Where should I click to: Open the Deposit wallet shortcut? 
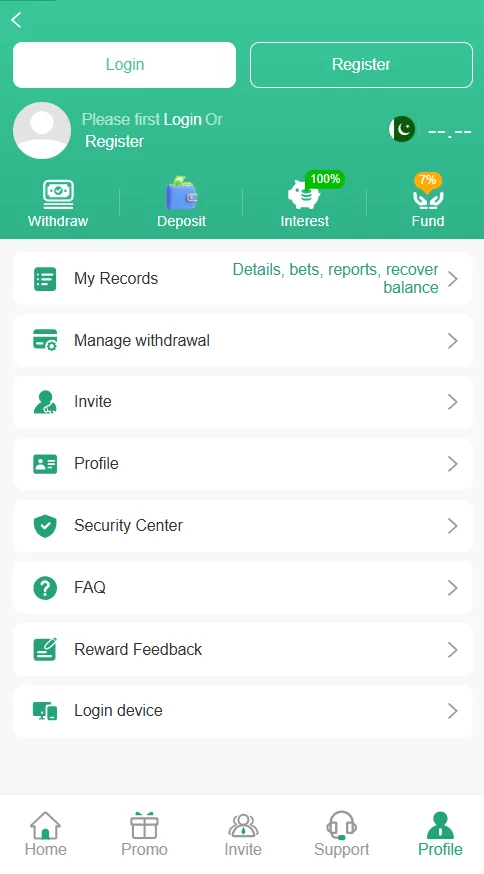click(182, 202)
